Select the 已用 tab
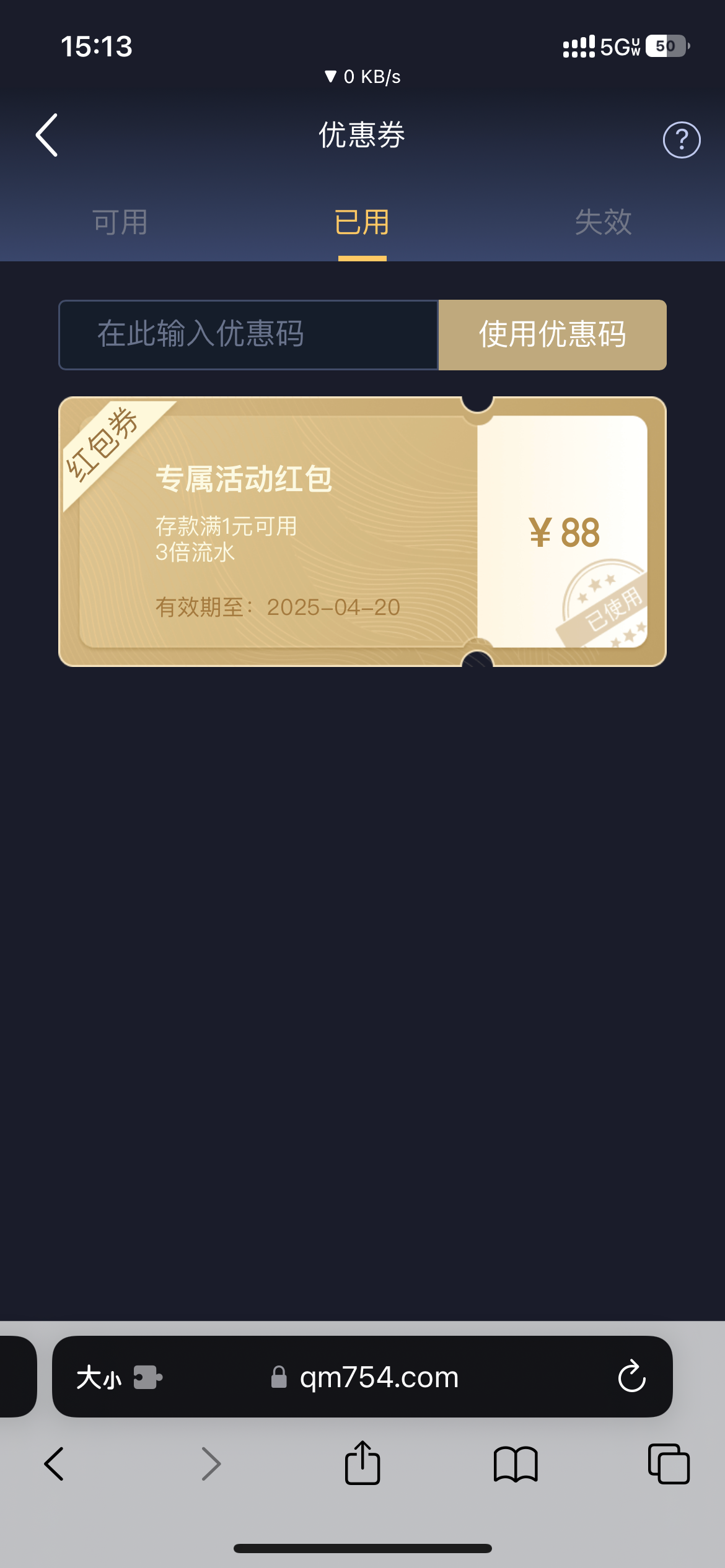 point(362,223)
